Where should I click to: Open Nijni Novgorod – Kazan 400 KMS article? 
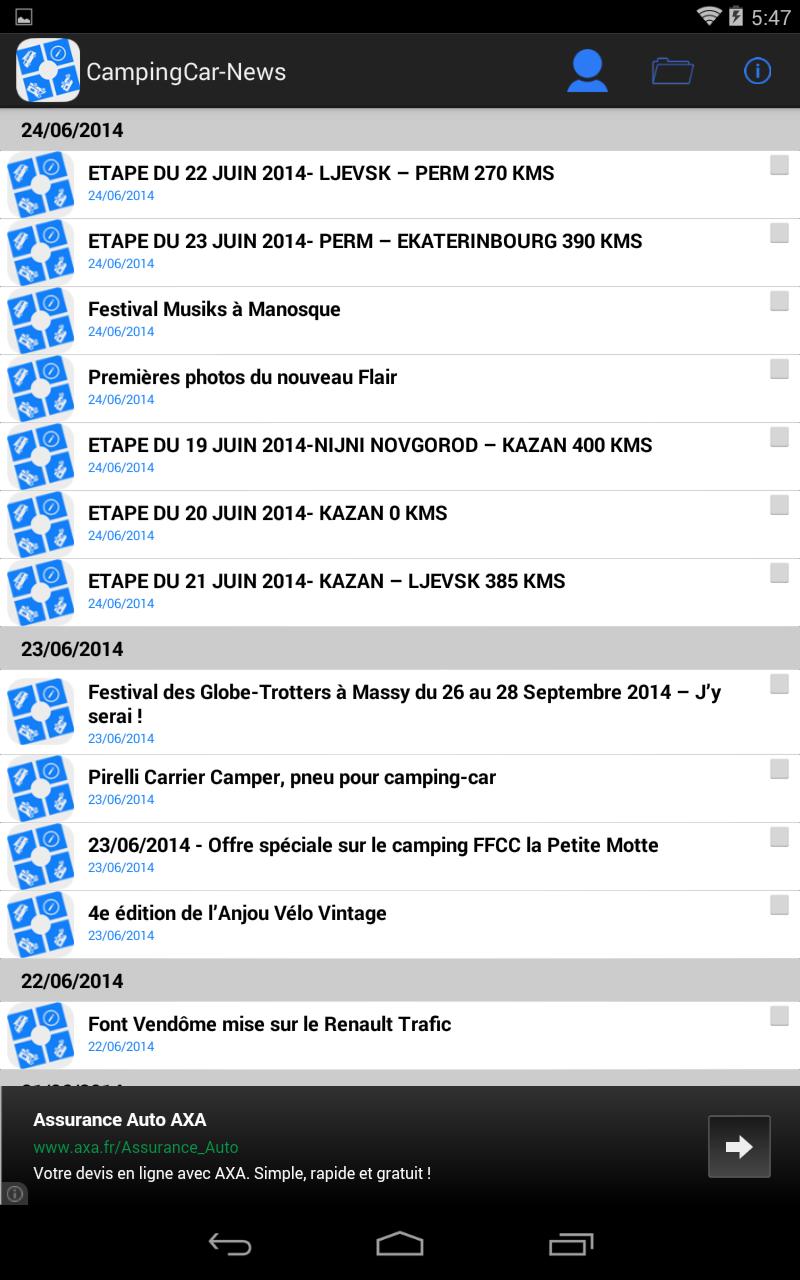click(x=370, y=446)
